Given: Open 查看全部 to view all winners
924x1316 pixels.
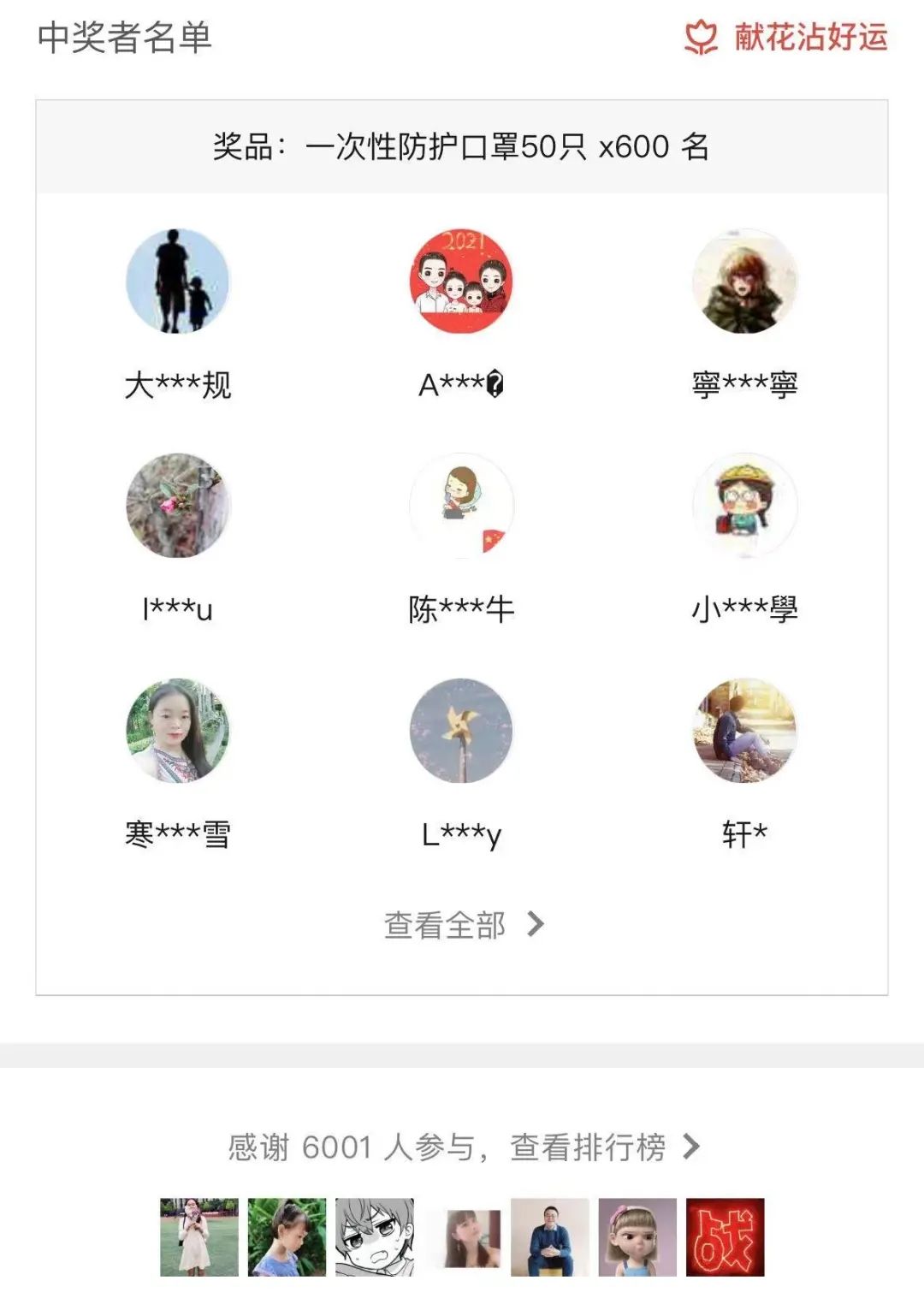Looking at the screenshot, I should [463, 925].
